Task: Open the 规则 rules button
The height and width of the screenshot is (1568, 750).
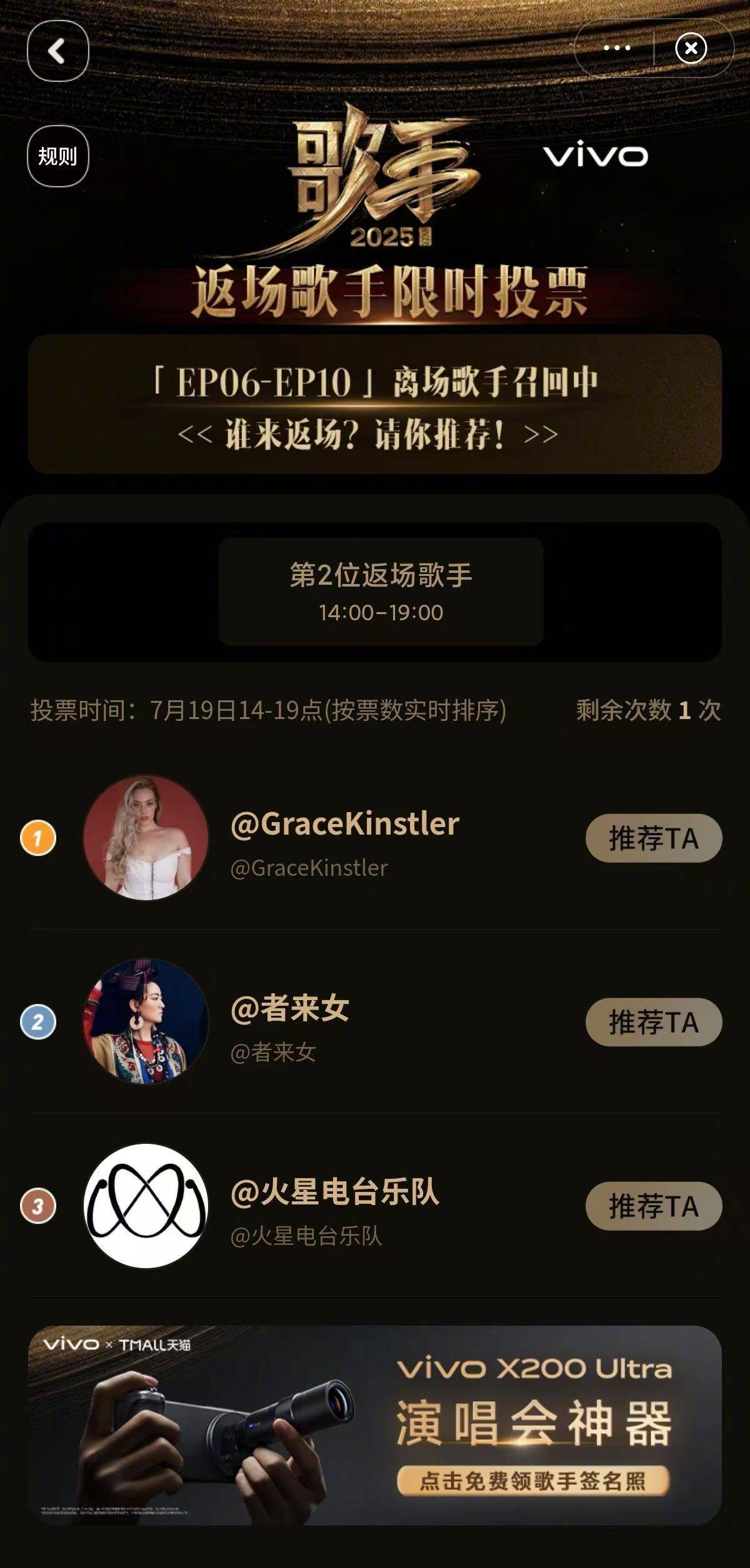Action: [57, 156]
